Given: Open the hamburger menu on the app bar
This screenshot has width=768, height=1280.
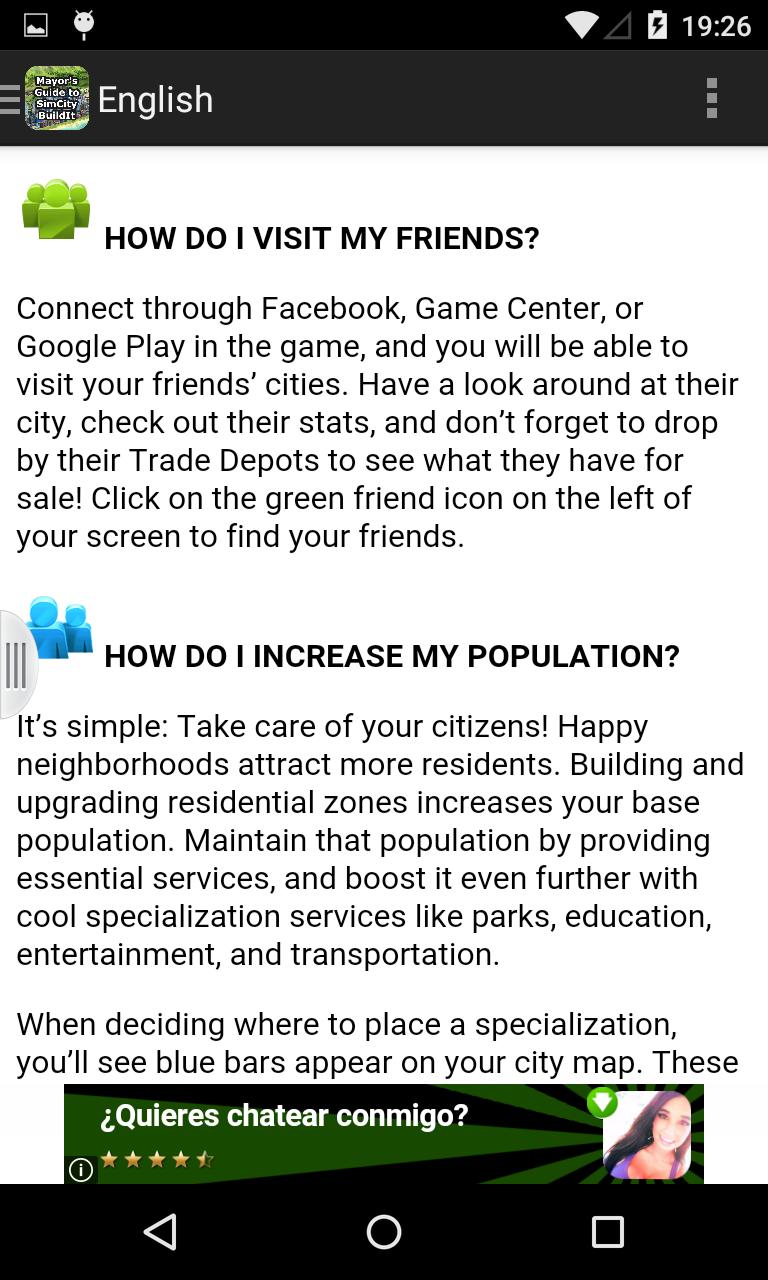Looking at the screenshot, I should pos(10,98).
